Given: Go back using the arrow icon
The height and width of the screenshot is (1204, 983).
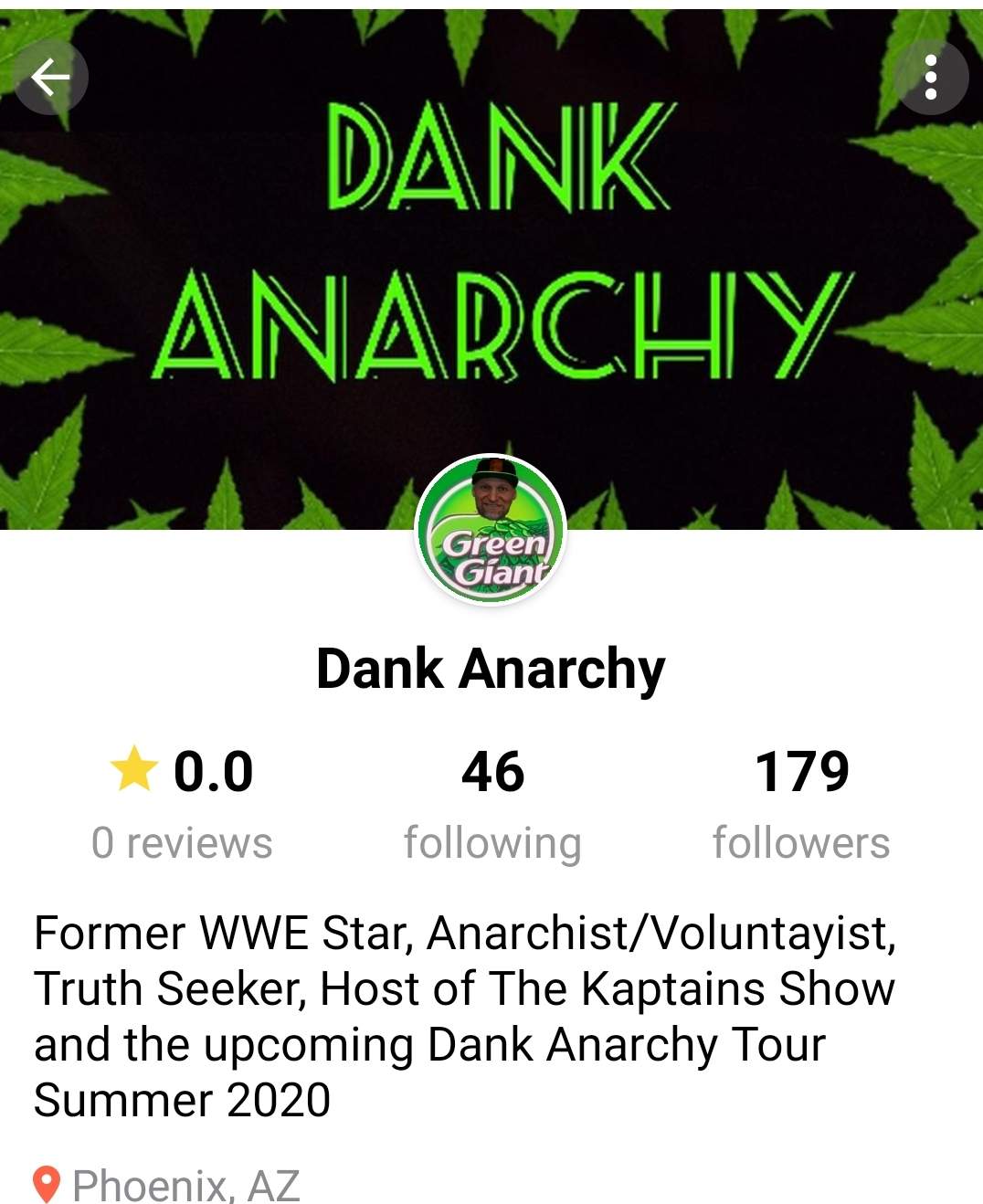Looking at the screenshot, I should point(50,78).
